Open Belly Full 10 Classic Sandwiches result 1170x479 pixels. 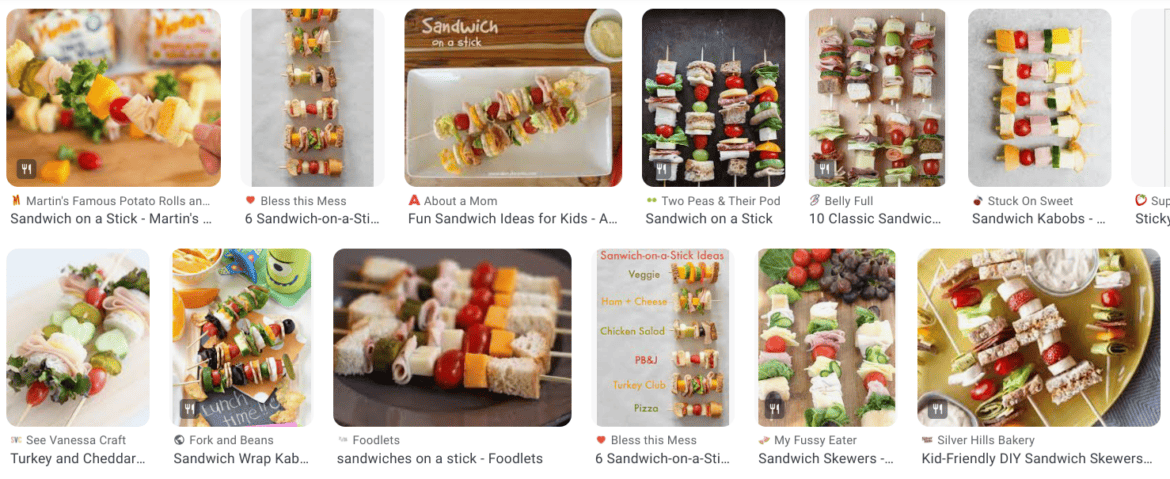(877, 97)
